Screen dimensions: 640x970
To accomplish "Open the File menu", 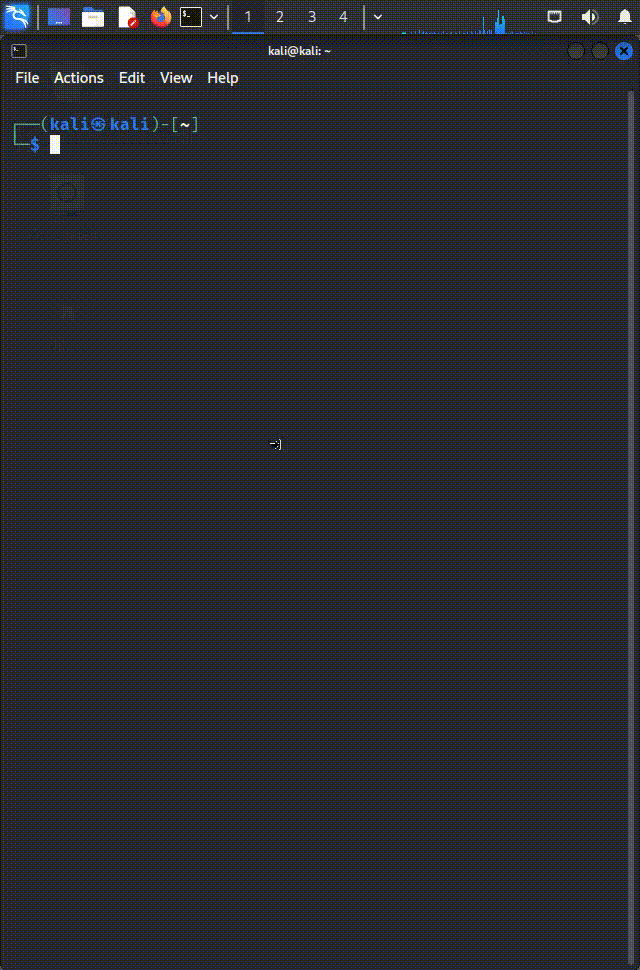I will click(x=27, y=78).
